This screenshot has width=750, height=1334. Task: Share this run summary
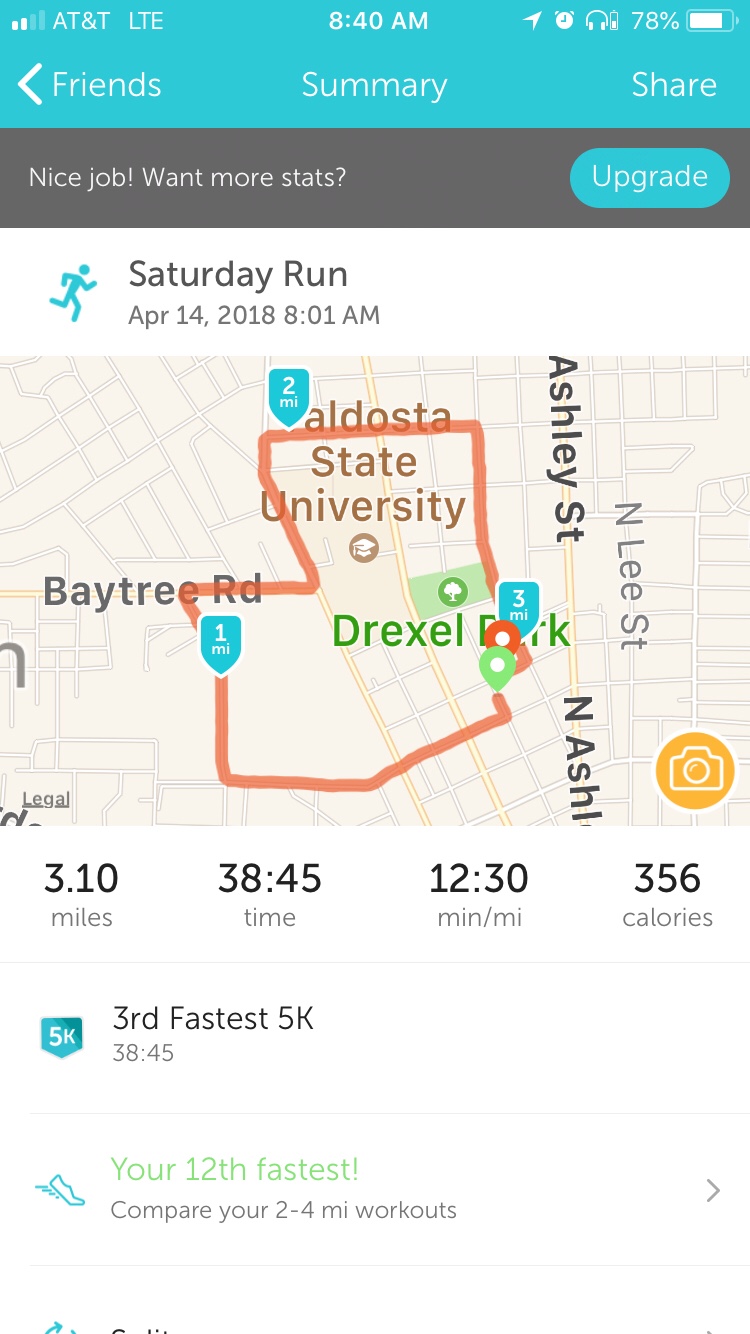[673, 85]
